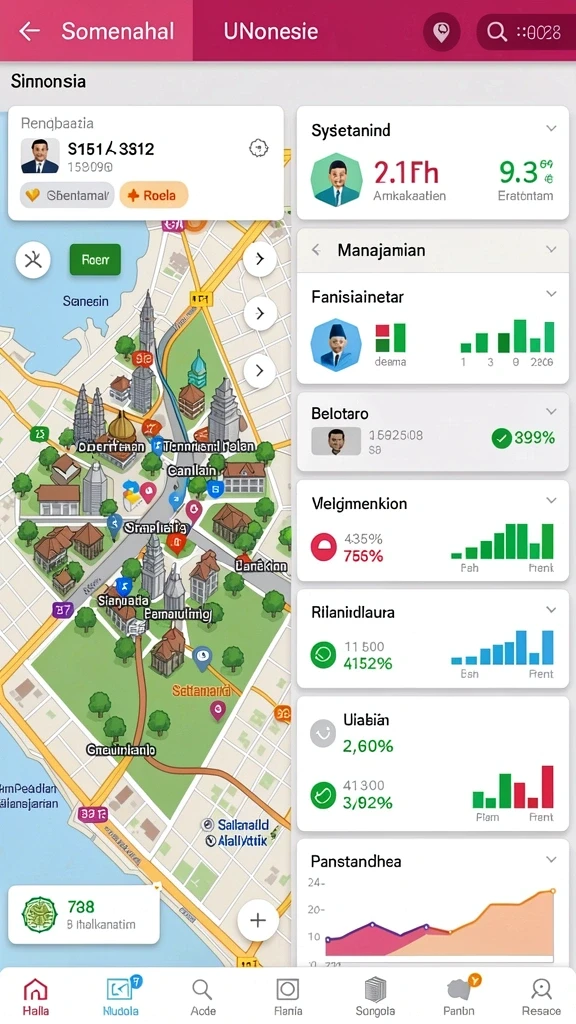576x1024 pixels.
Task: Tap the Roela chip
Action: click(x=153, y=195)
